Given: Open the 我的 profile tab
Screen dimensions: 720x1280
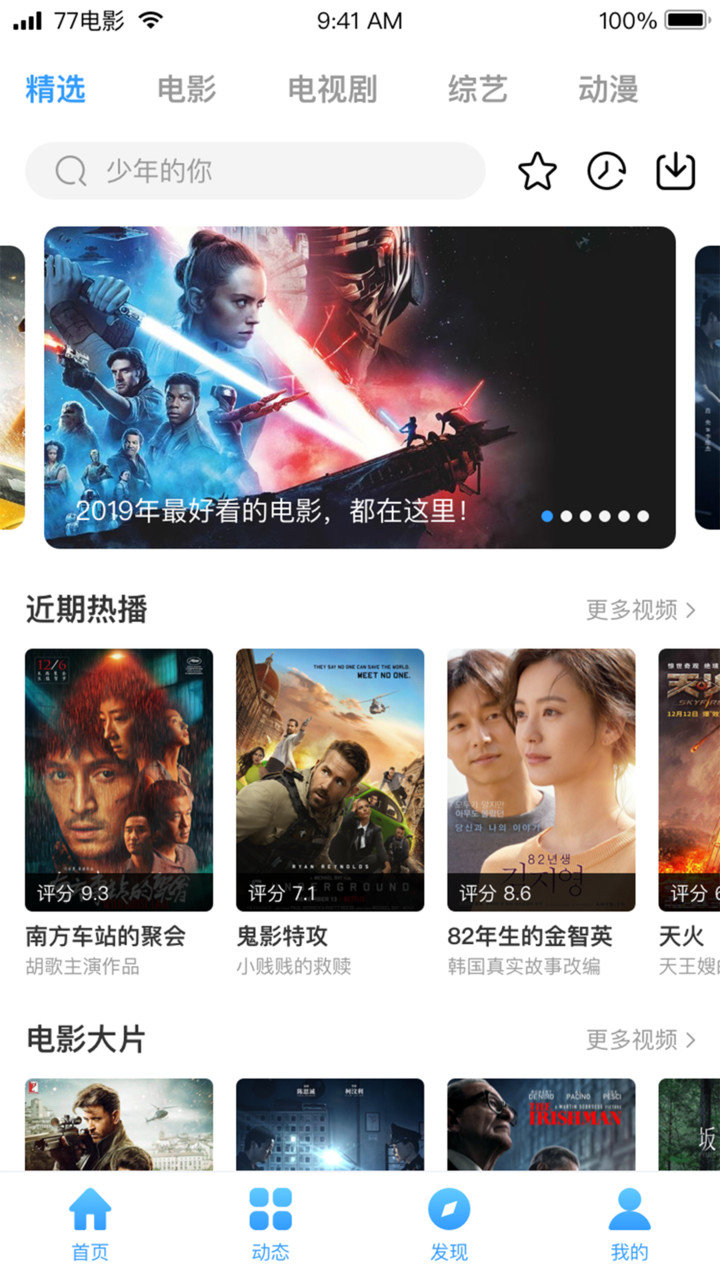Looking at the screenshot, I should [629, 1224].
